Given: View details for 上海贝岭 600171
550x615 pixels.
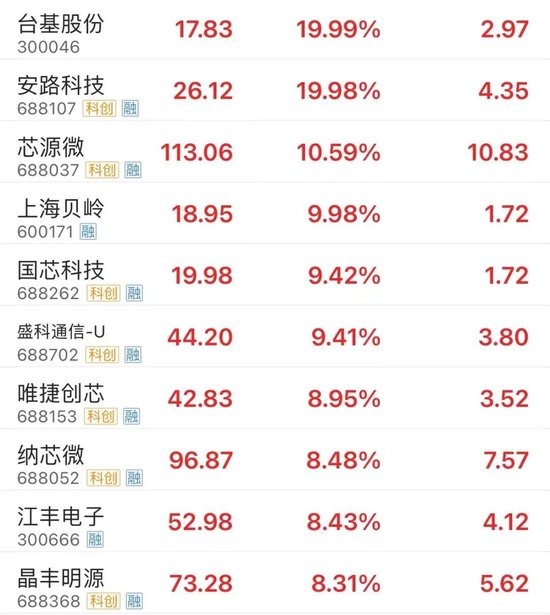Looking at the screenshot, I should click(275, 213).
